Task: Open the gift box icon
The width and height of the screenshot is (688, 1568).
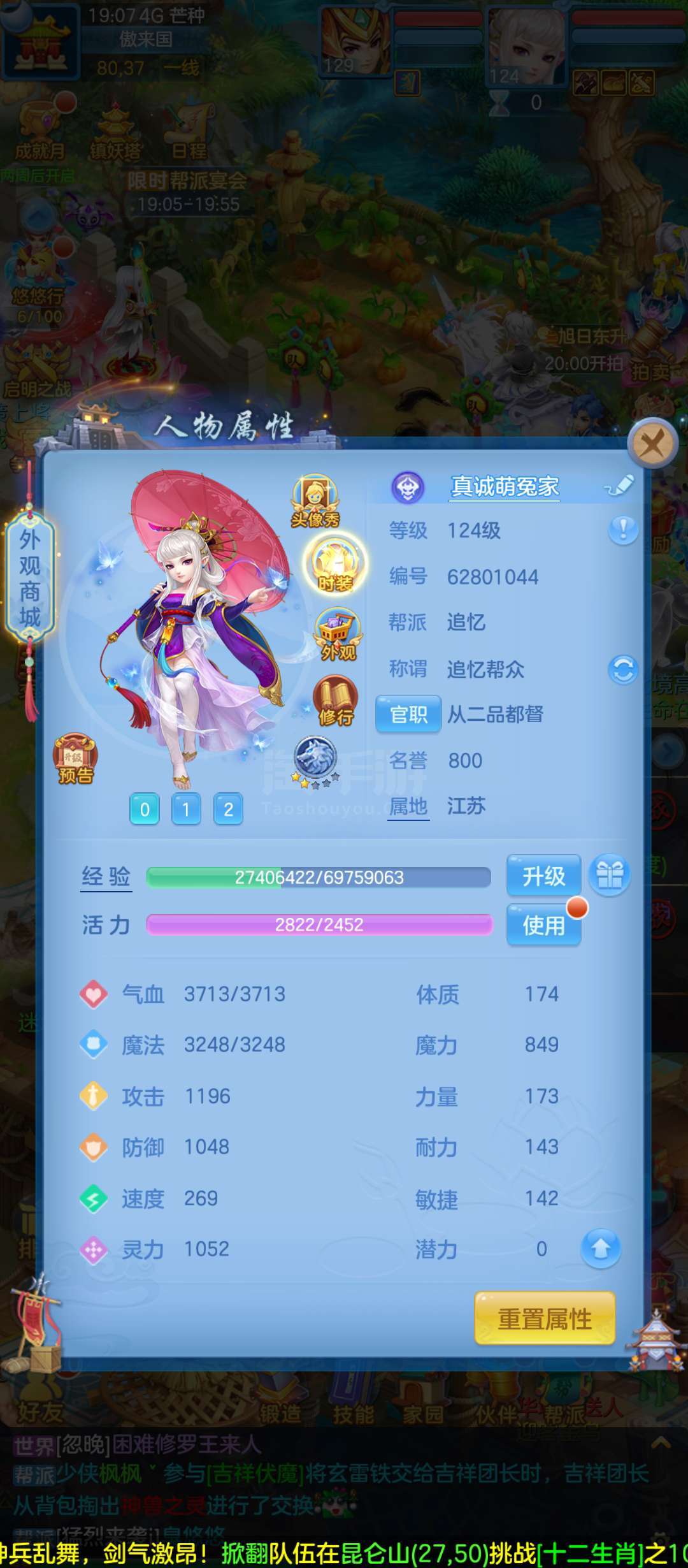Action: 609,876
